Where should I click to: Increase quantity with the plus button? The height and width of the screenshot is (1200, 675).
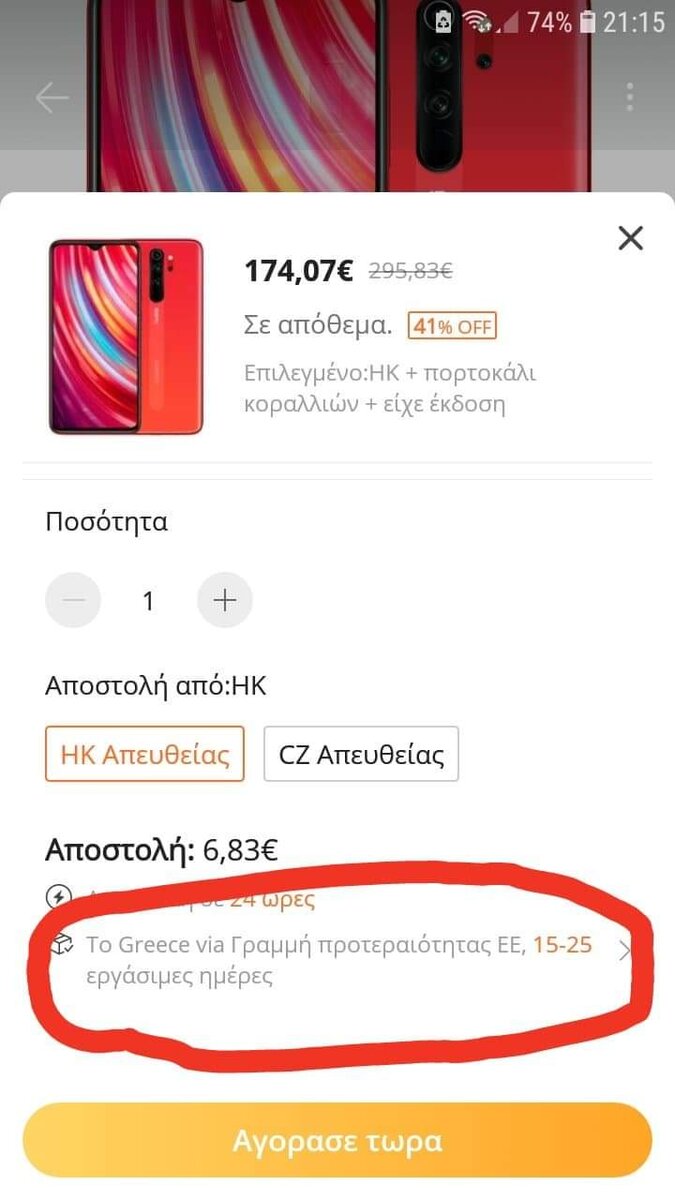(x=225, y=600)
